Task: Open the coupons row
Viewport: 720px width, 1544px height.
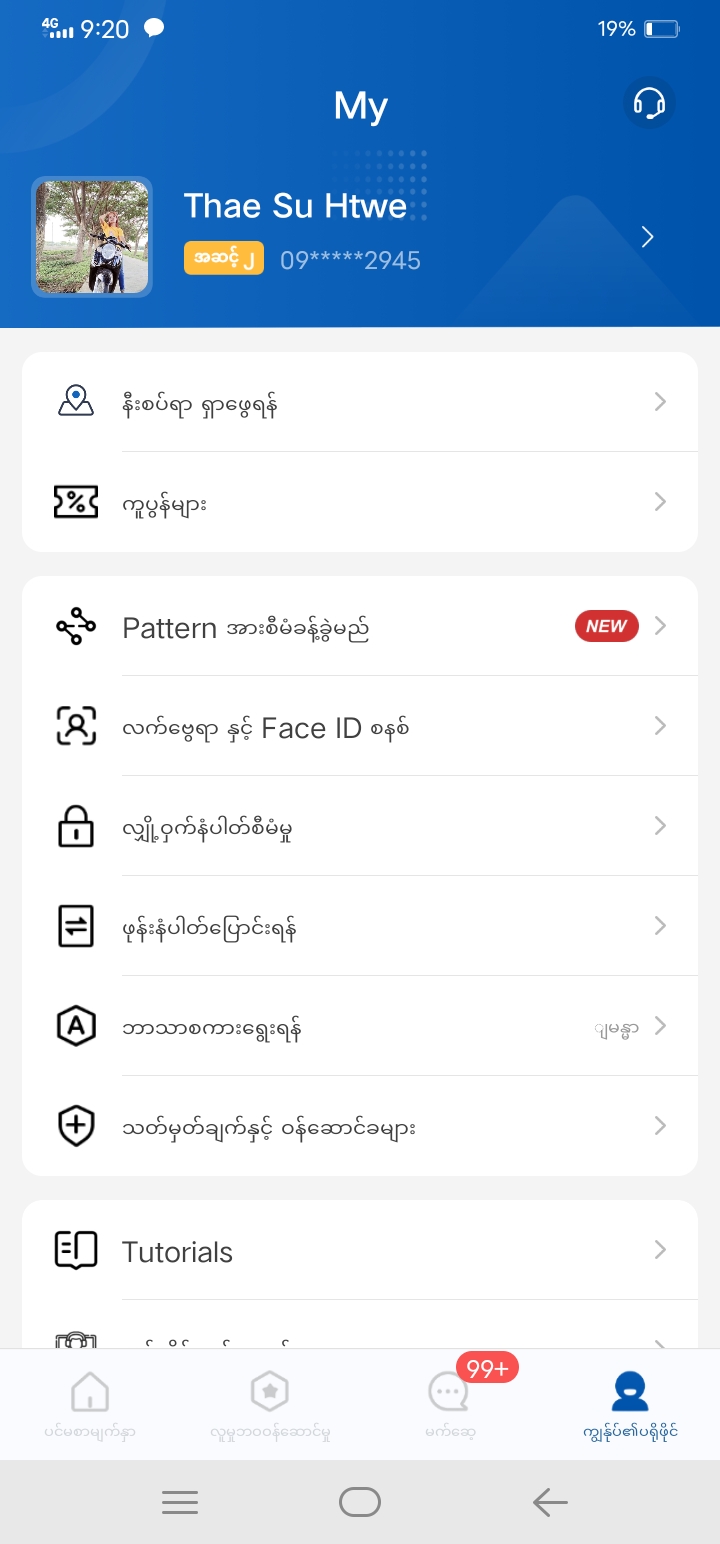Action: 360,502
